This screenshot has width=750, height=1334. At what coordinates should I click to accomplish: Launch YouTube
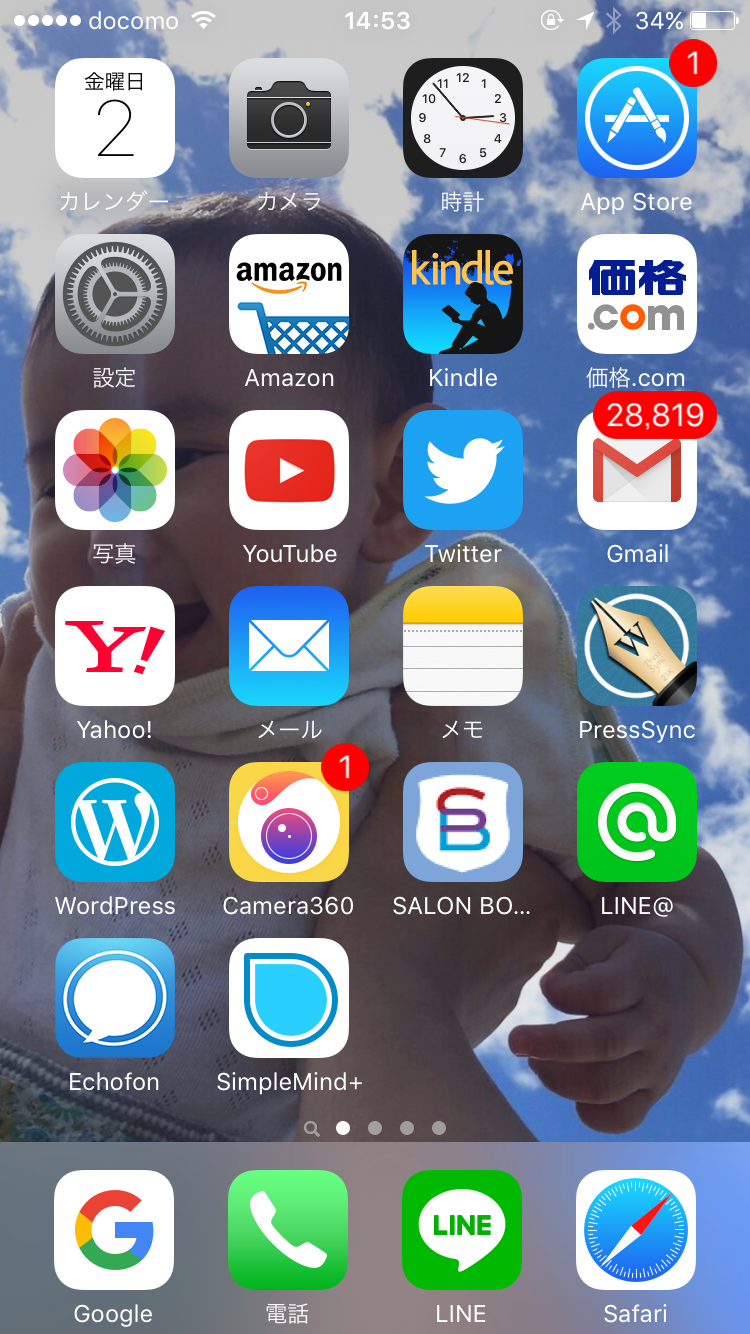point(289,470)
